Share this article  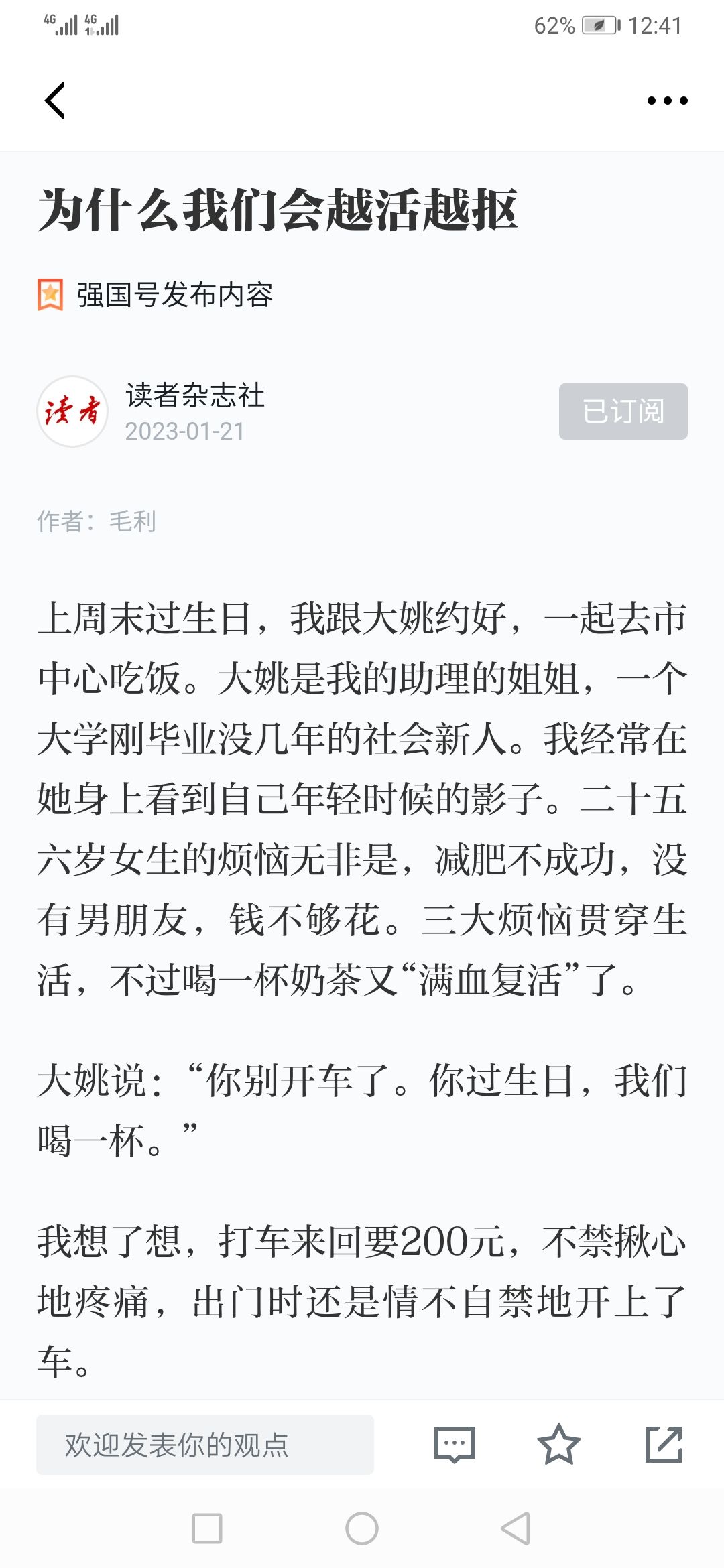coord(664,1445)
